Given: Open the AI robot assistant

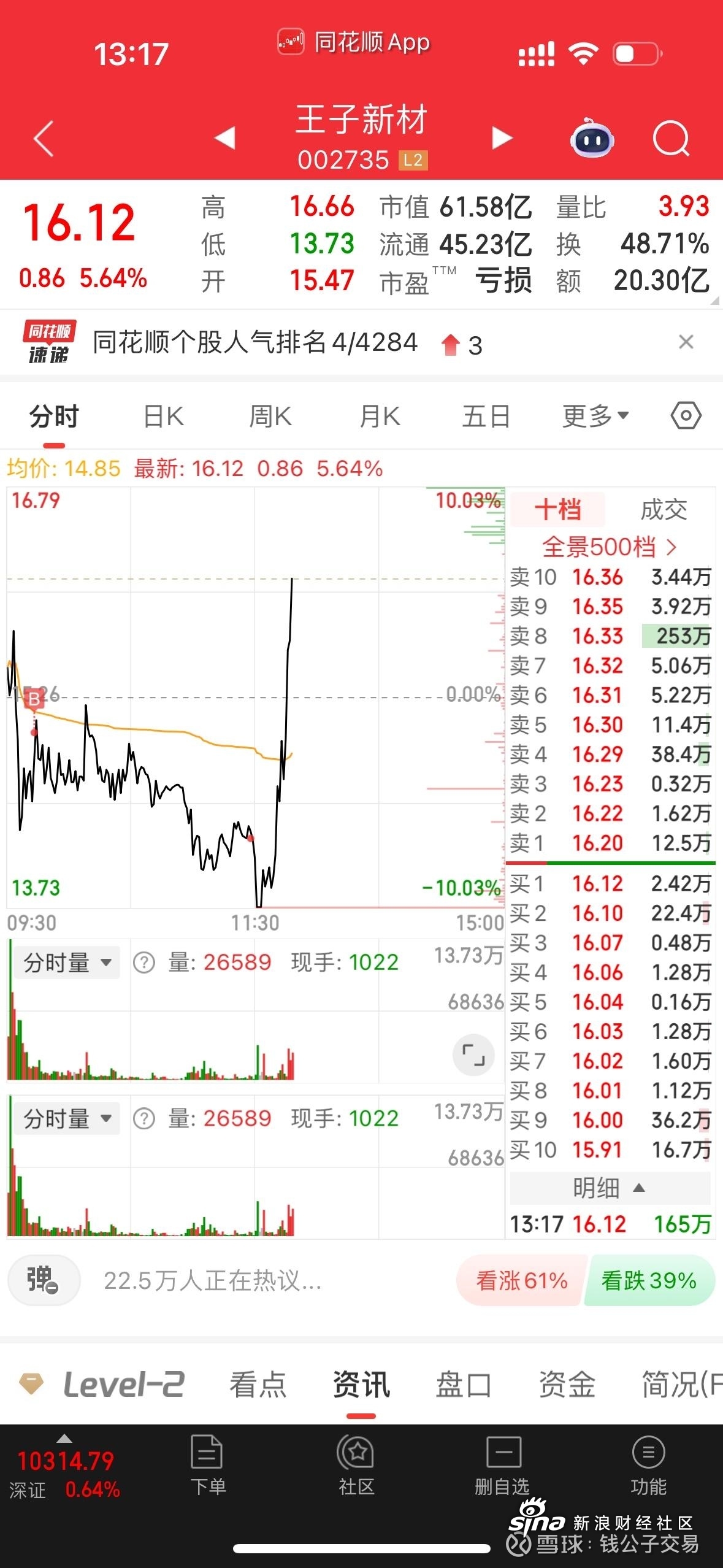Looking at the screenshot, I should [592, 139].
